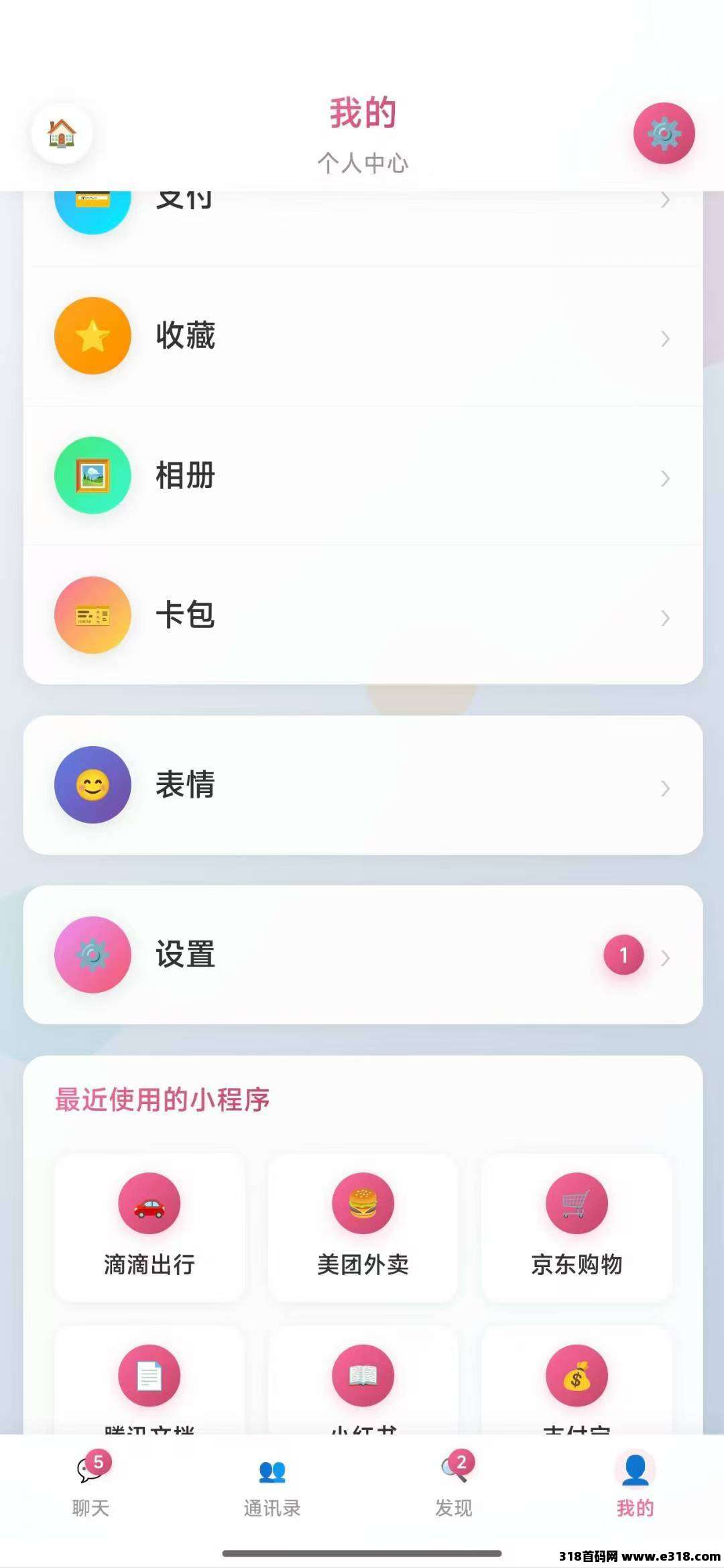Open the 卡包 card wallet row
This screenshot has height=1568, width=724.
coord(363,615)
